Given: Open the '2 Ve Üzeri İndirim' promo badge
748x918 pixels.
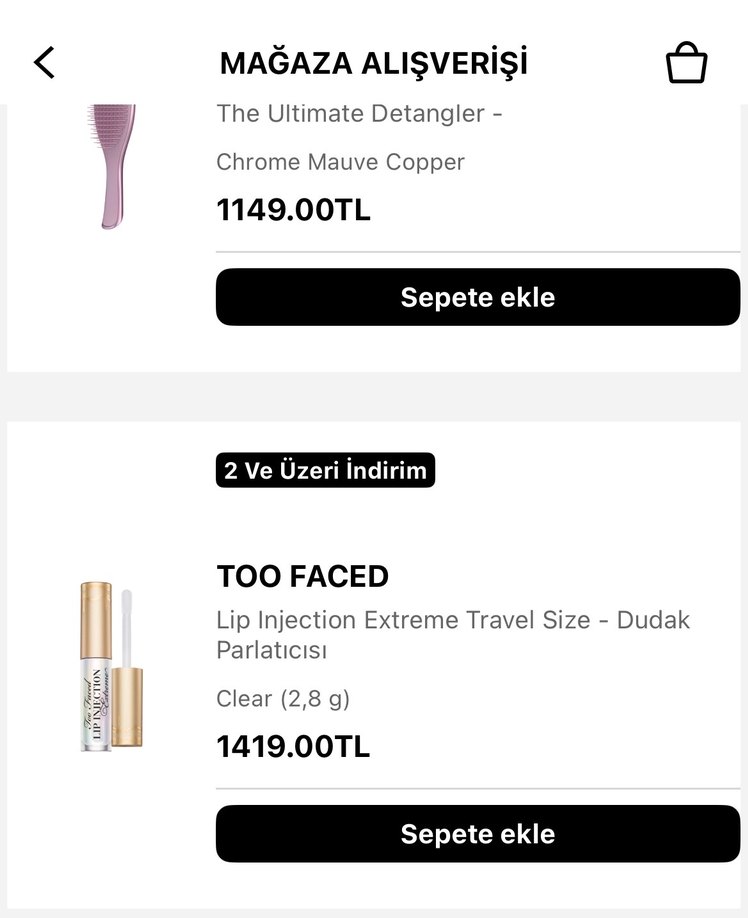Looking at the screenshot, I should tap(325, 470).
